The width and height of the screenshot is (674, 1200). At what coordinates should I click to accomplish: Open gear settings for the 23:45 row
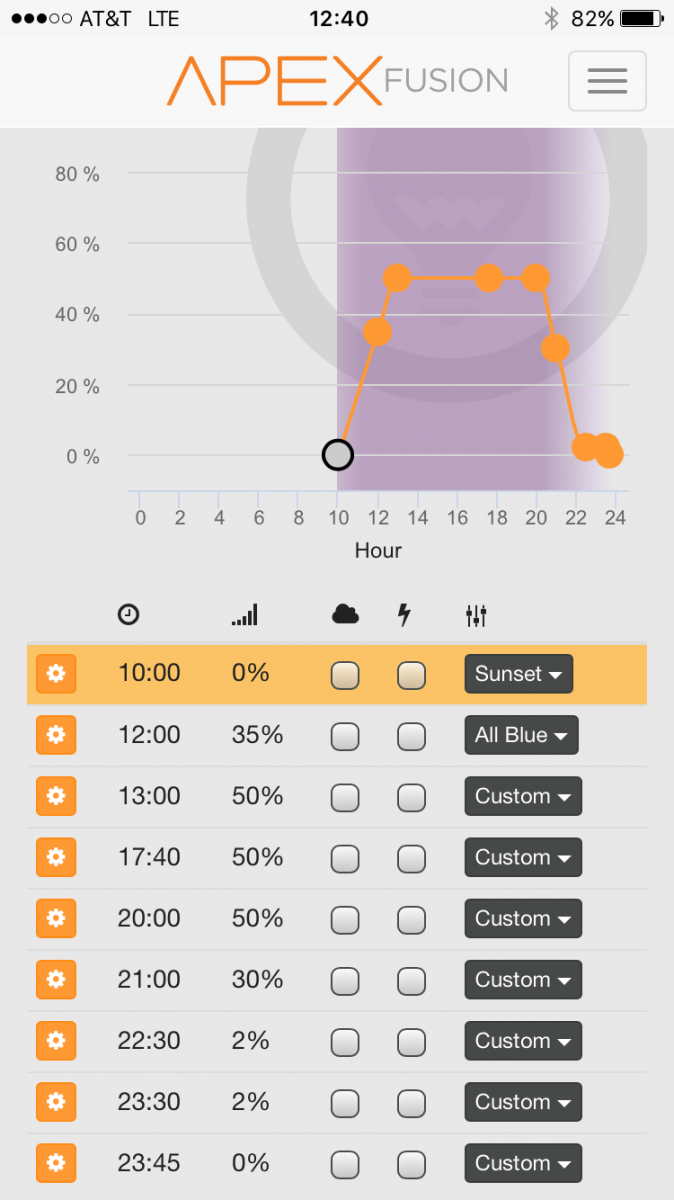56,1163
